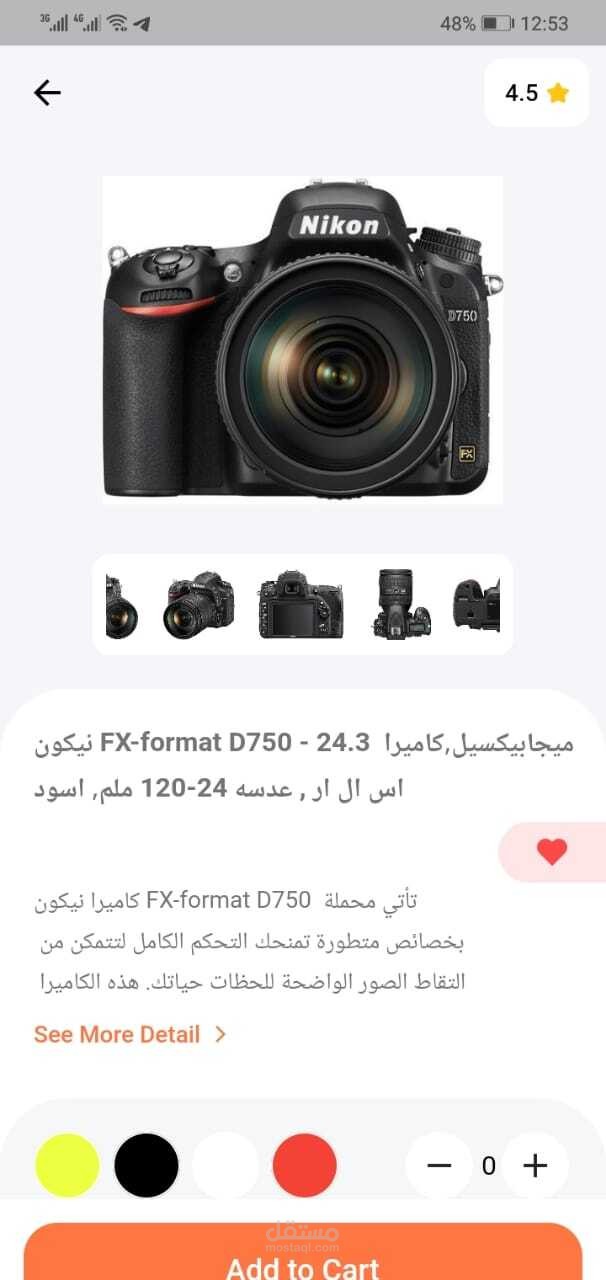Open the See More Detail link
Screen dimensions: 606x1280
[x=130, y=1034]
